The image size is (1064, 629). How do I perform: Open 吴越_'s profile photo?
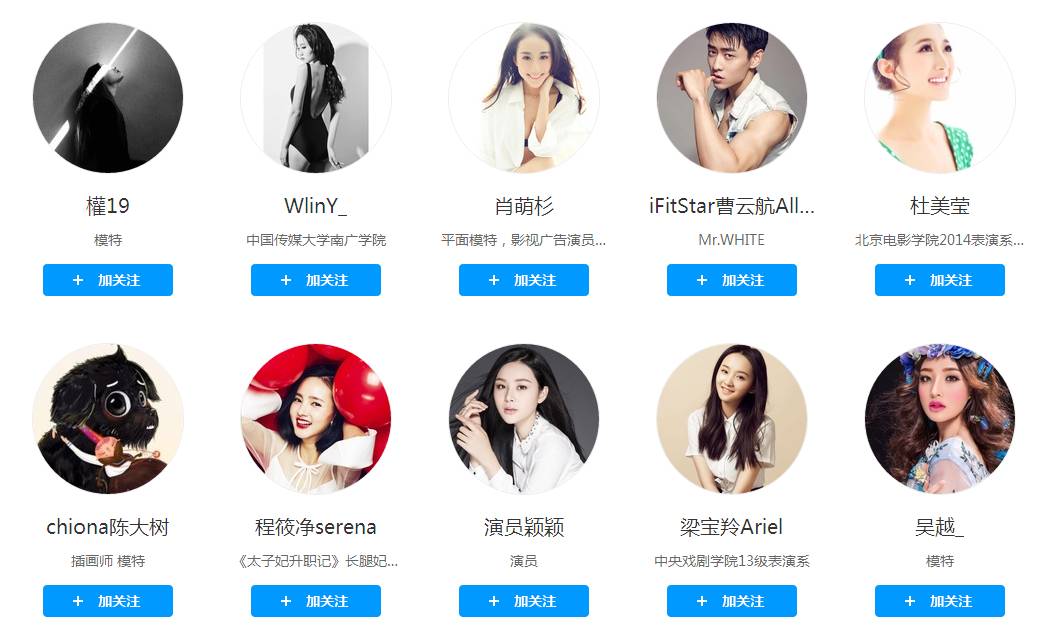point(940,419)
